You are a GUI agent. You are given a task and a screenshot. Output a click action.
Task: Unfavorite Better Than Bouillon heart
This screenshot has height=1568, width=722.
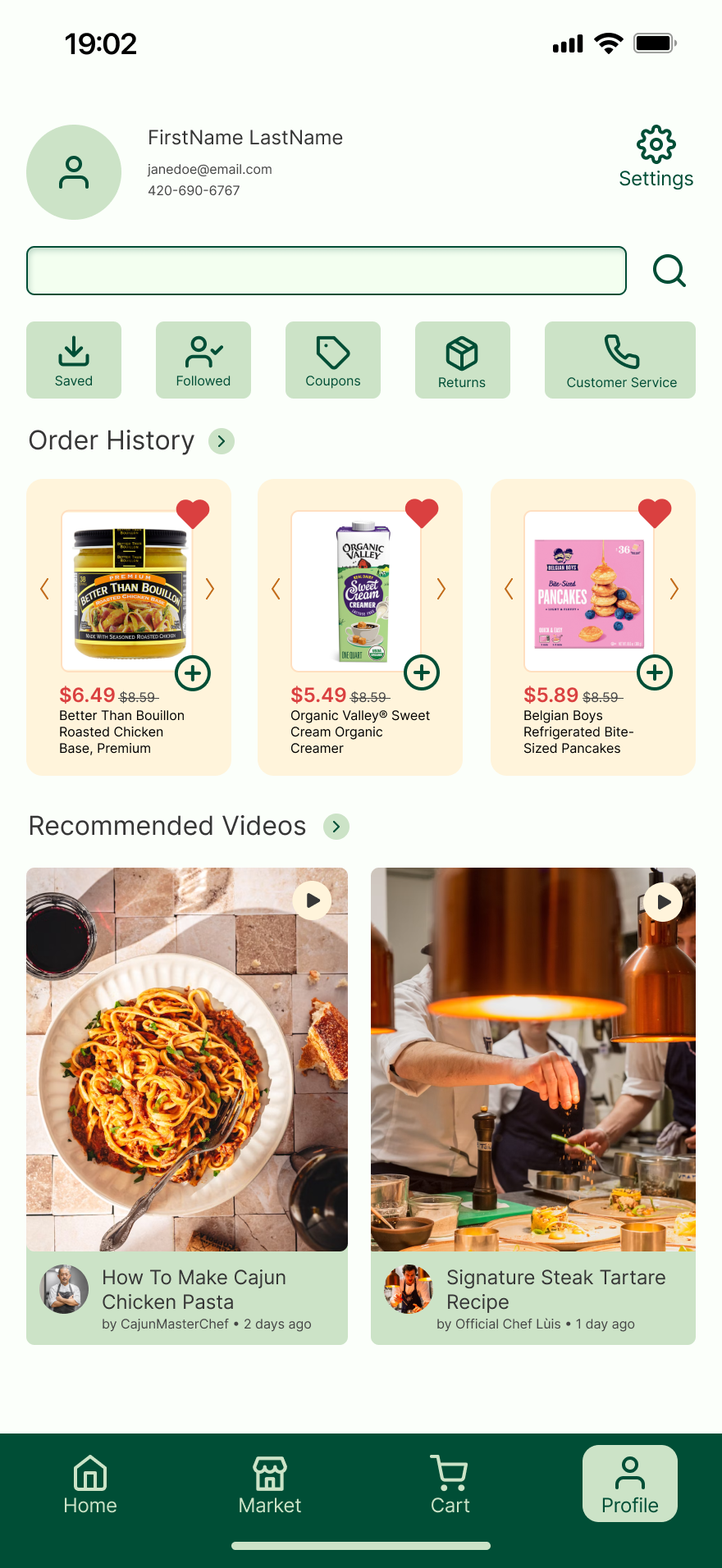pyautogui.click(x=193, y=513)
